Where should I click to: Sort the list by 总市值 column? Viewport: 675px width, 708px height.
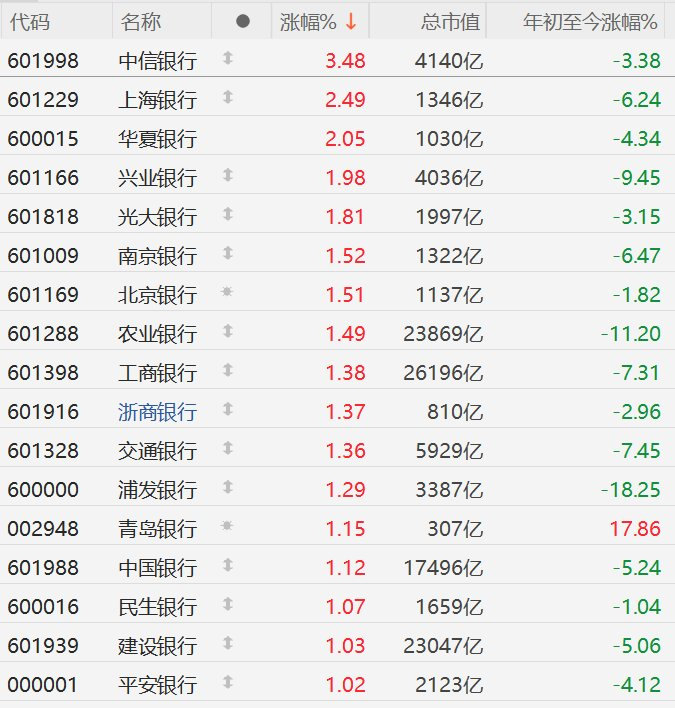450,22
